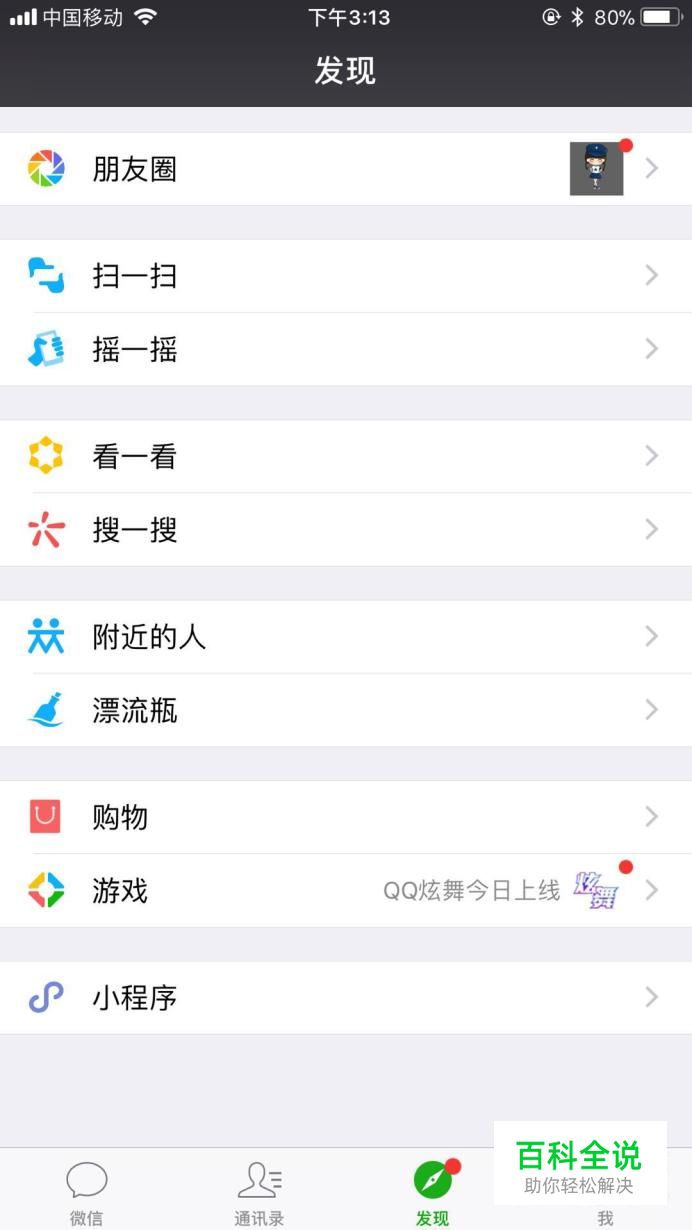This screenshot has width=692, height=1230.
Task: Select the 发现 discover tab
Action: [432, 1192]
